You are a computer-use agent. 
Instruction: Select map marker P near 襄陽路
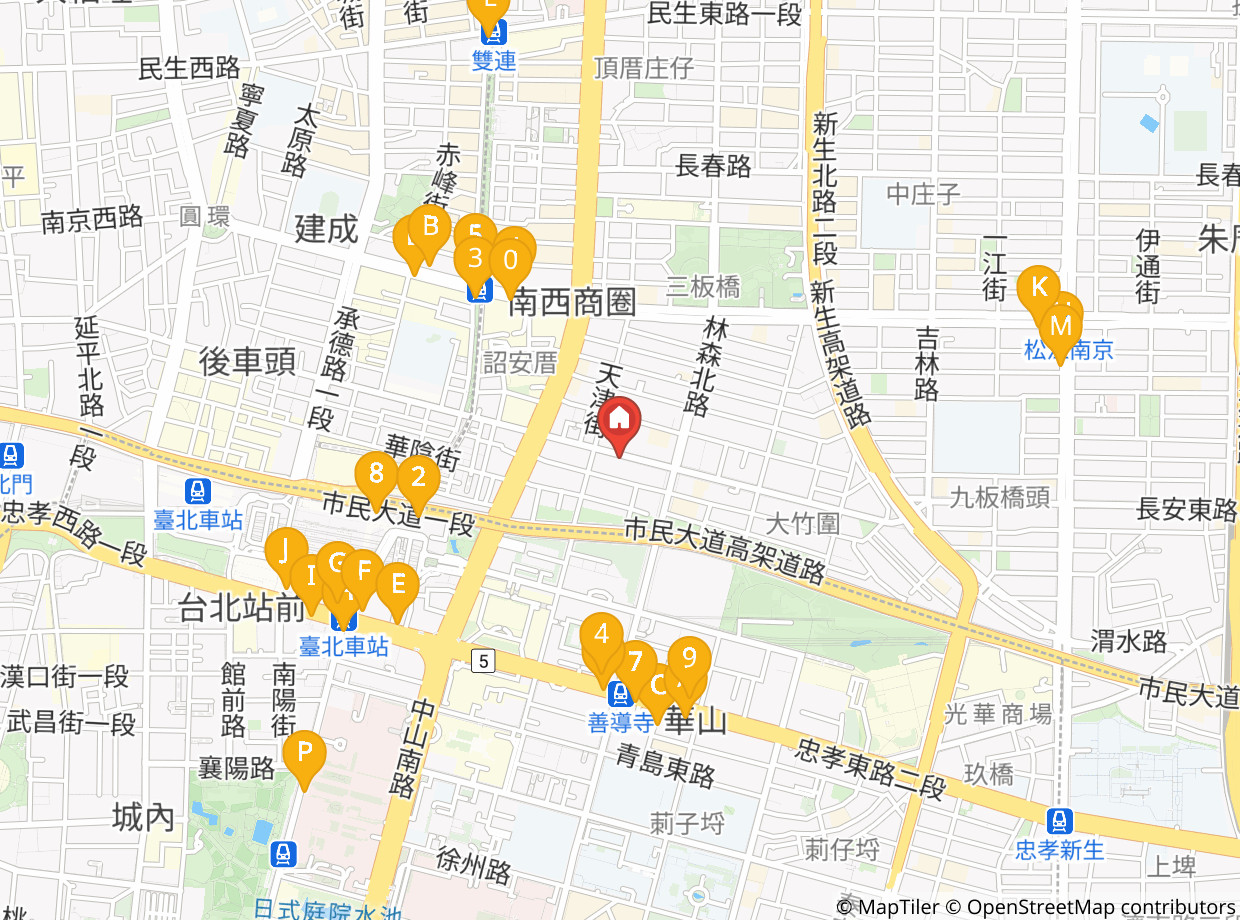304,750
